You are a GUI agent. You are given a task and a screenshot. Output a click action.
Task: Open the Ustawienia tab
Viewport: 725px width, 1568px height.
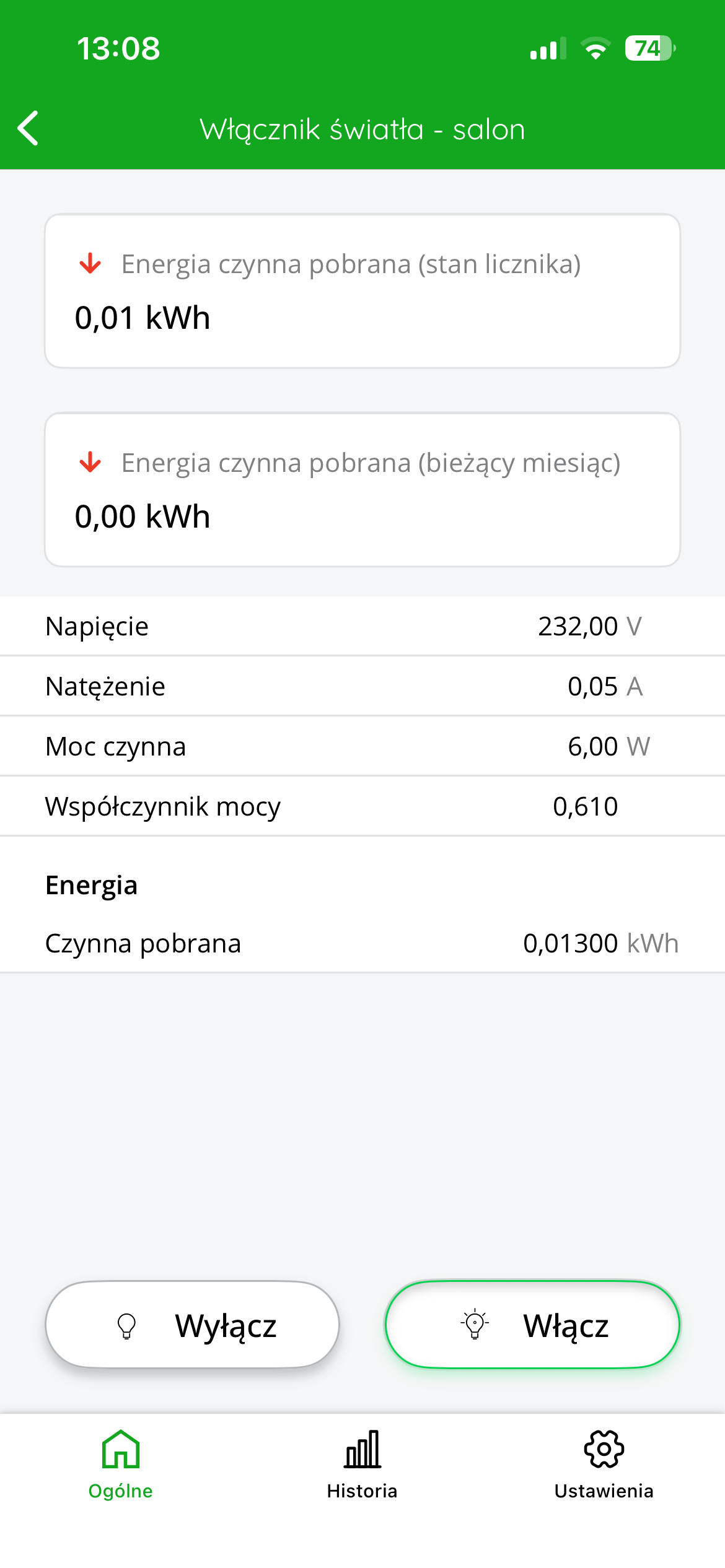[604, 1464]
